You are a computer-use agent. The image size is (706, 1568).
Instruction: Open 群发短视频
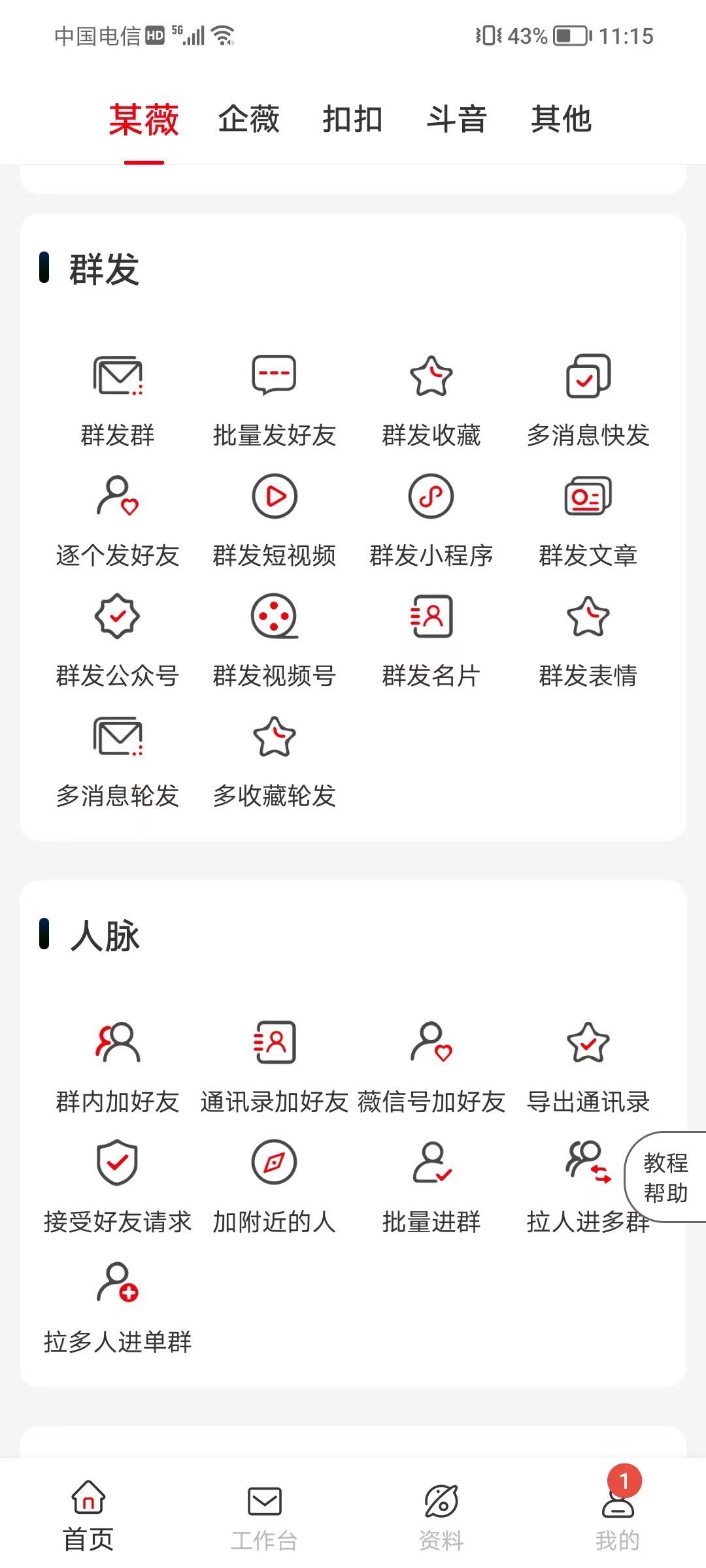[x=275, y=519]
